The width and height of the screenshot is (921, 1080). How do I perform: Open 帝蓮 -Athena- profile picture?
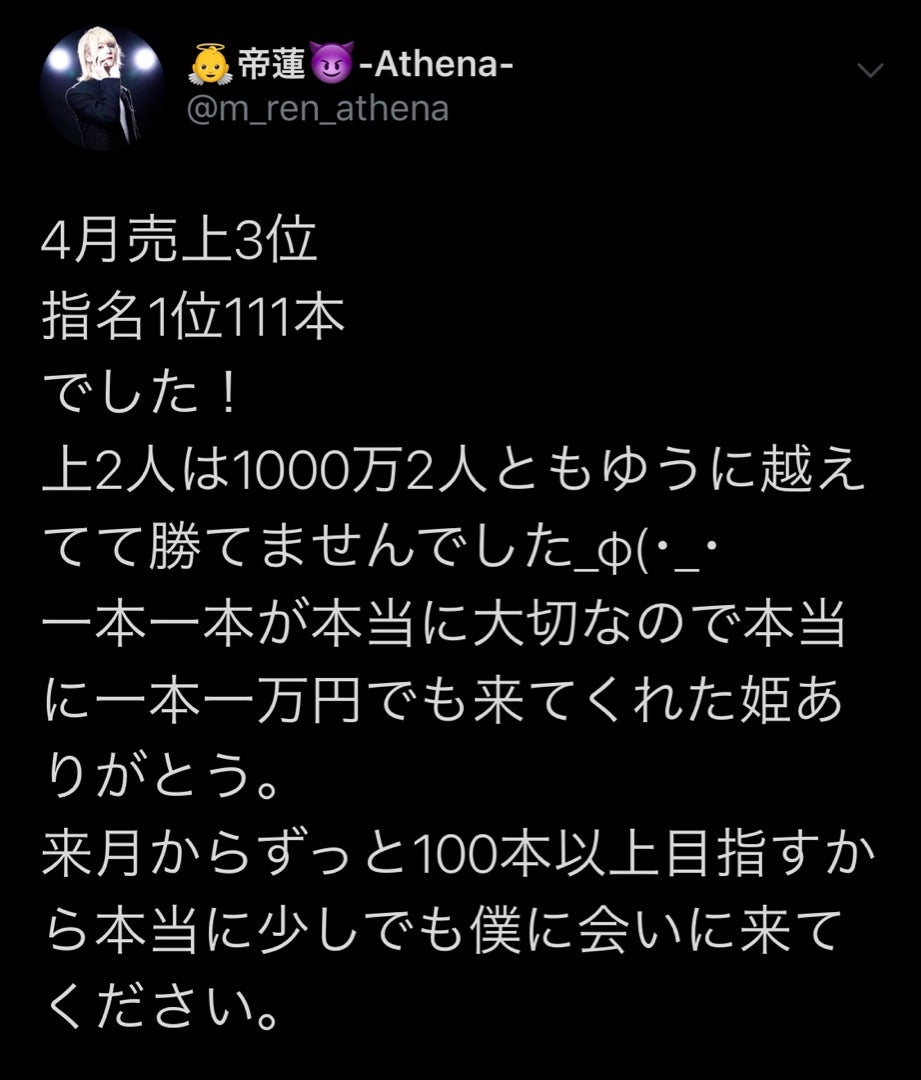point(103,88)
